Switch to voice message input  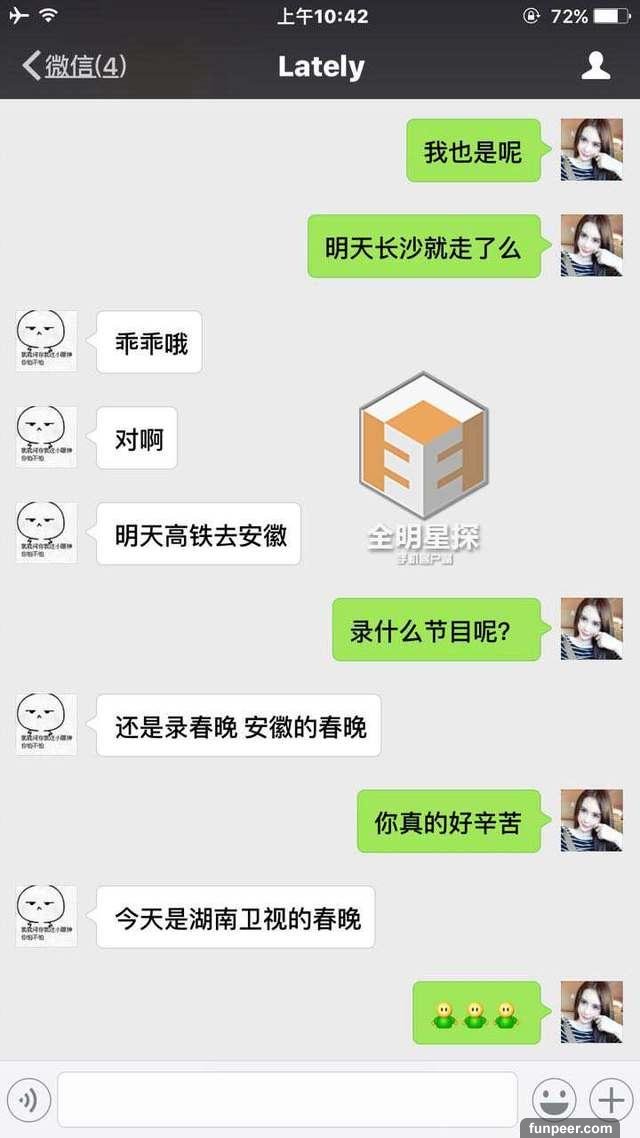click(28, 1100)
